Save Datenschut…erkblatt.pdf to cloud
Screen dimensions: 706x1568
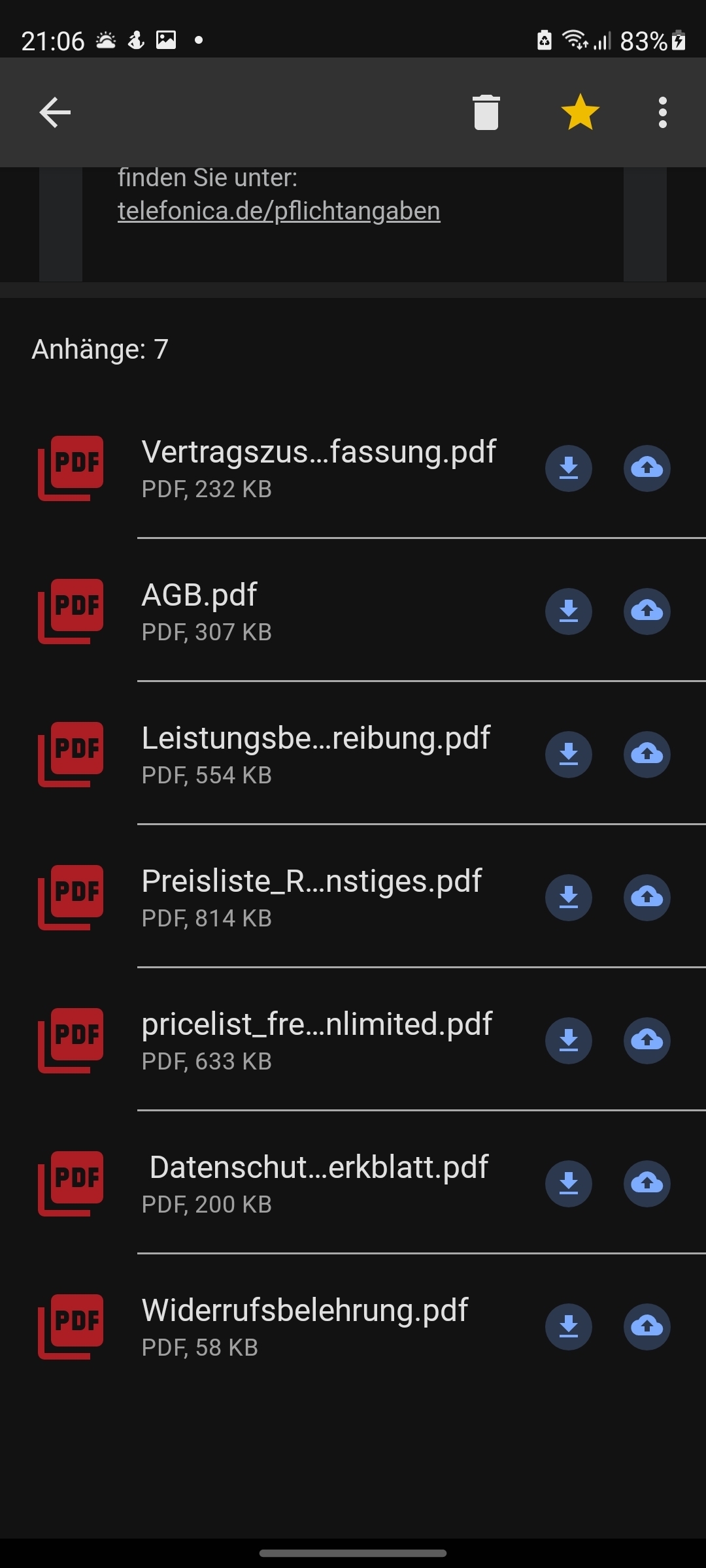(647, 1184)
